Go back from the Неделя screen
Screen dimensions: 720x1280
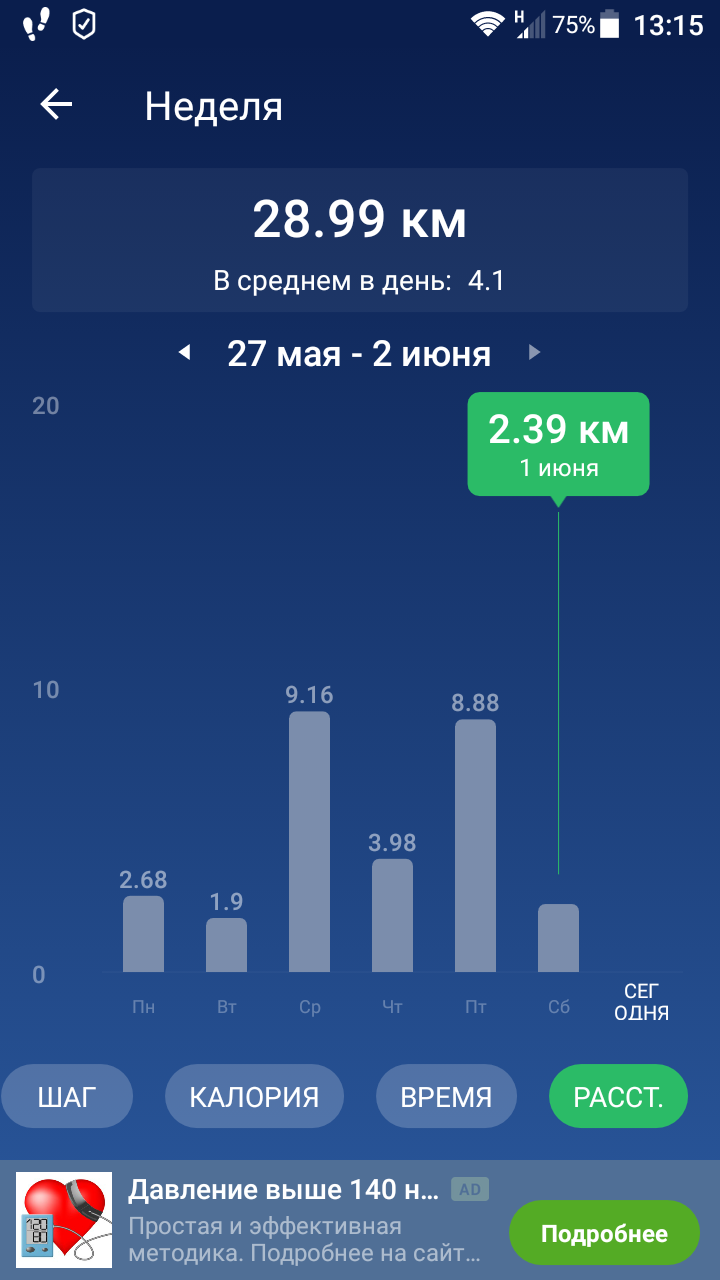pyautogui.click(x=57, y=105)
